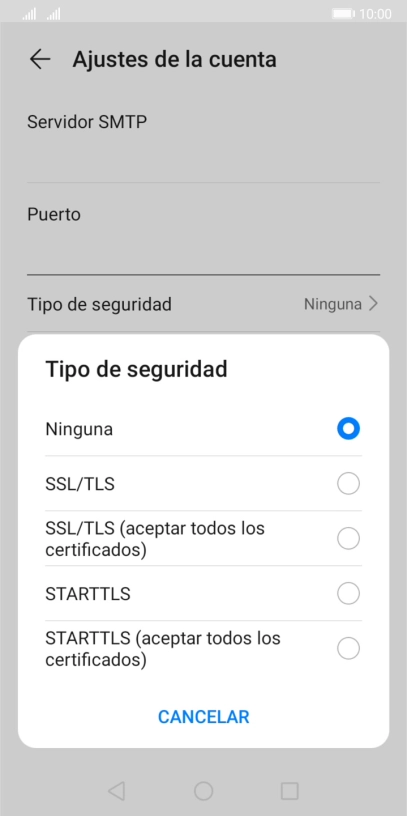Go to the home screen
Image resolution: width=407 pixels, height=816 pixels.
204,791
